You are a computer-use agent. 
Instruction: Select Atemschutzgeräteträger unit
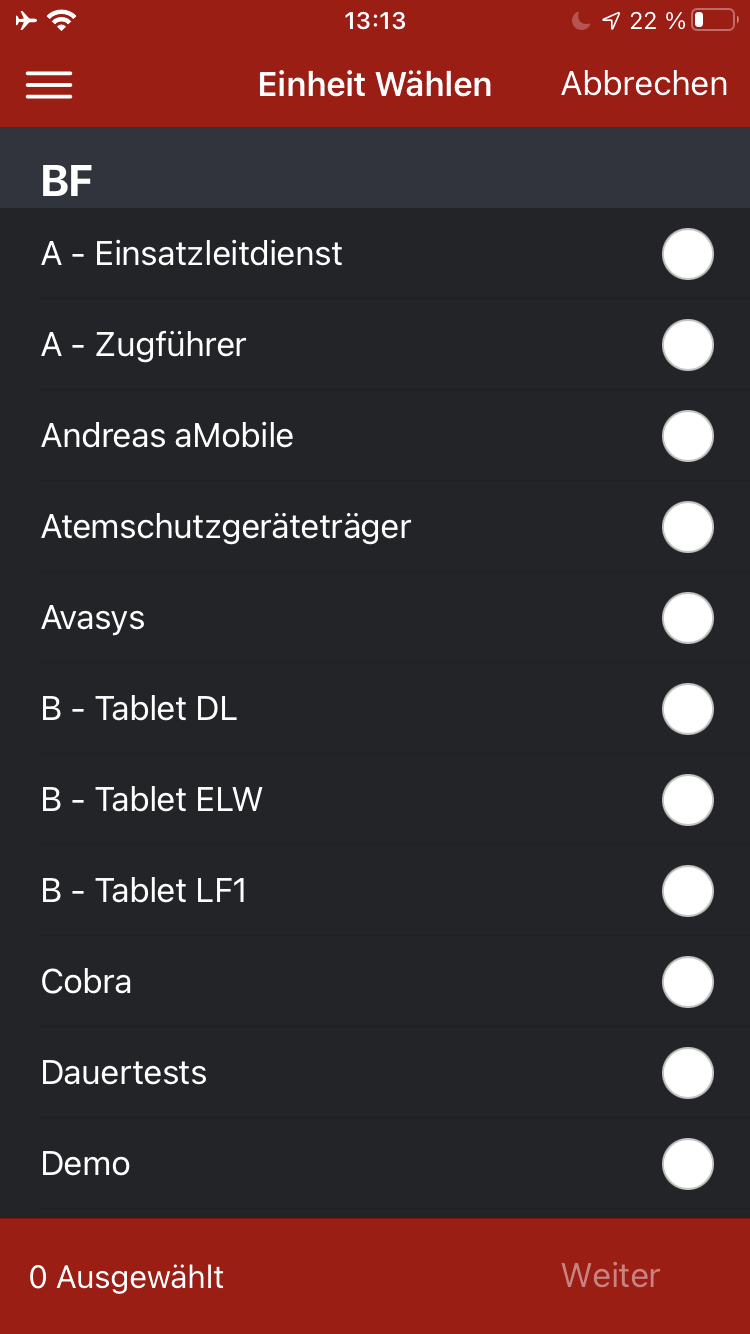click(x=687, y=527)
